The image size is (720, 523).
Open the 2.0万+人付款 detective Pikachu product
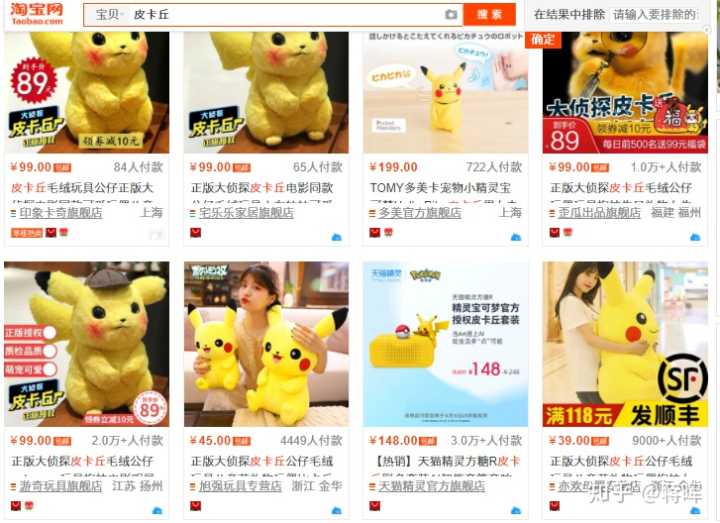(x=86, y=344)
